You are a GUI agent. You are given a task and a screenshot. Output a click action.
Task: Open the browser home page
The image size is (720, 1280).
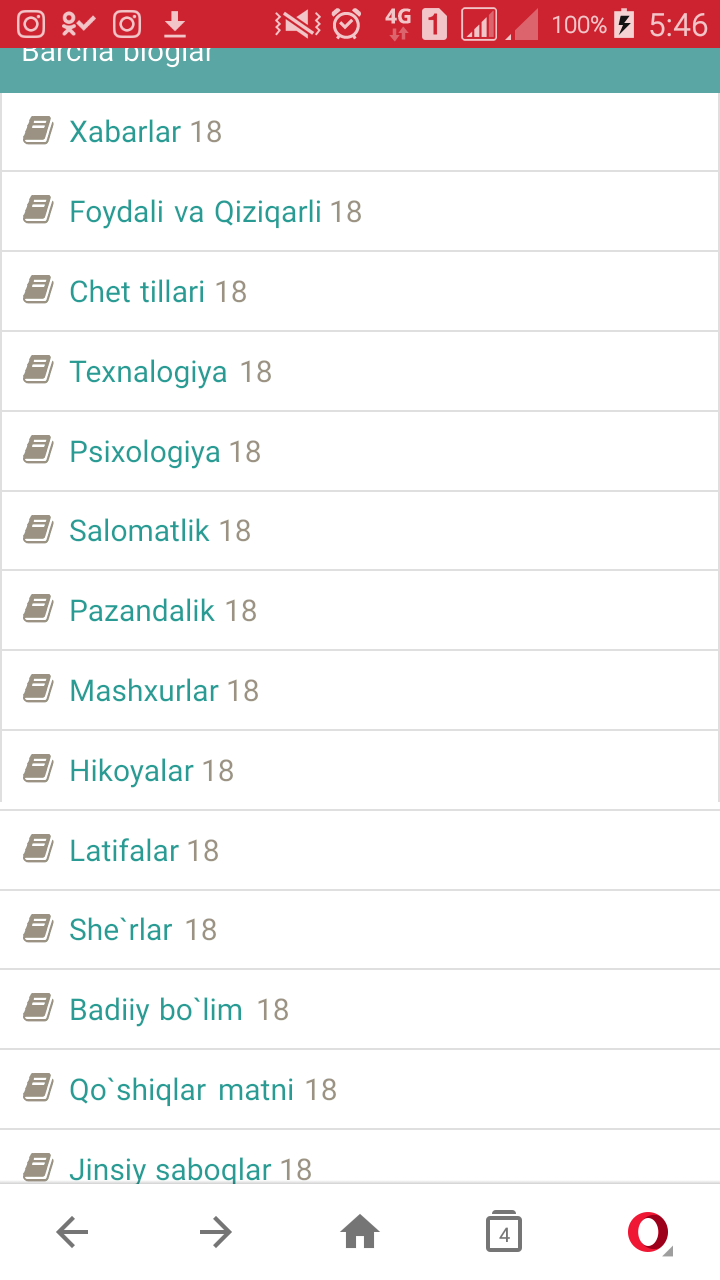coord(360,1233)
